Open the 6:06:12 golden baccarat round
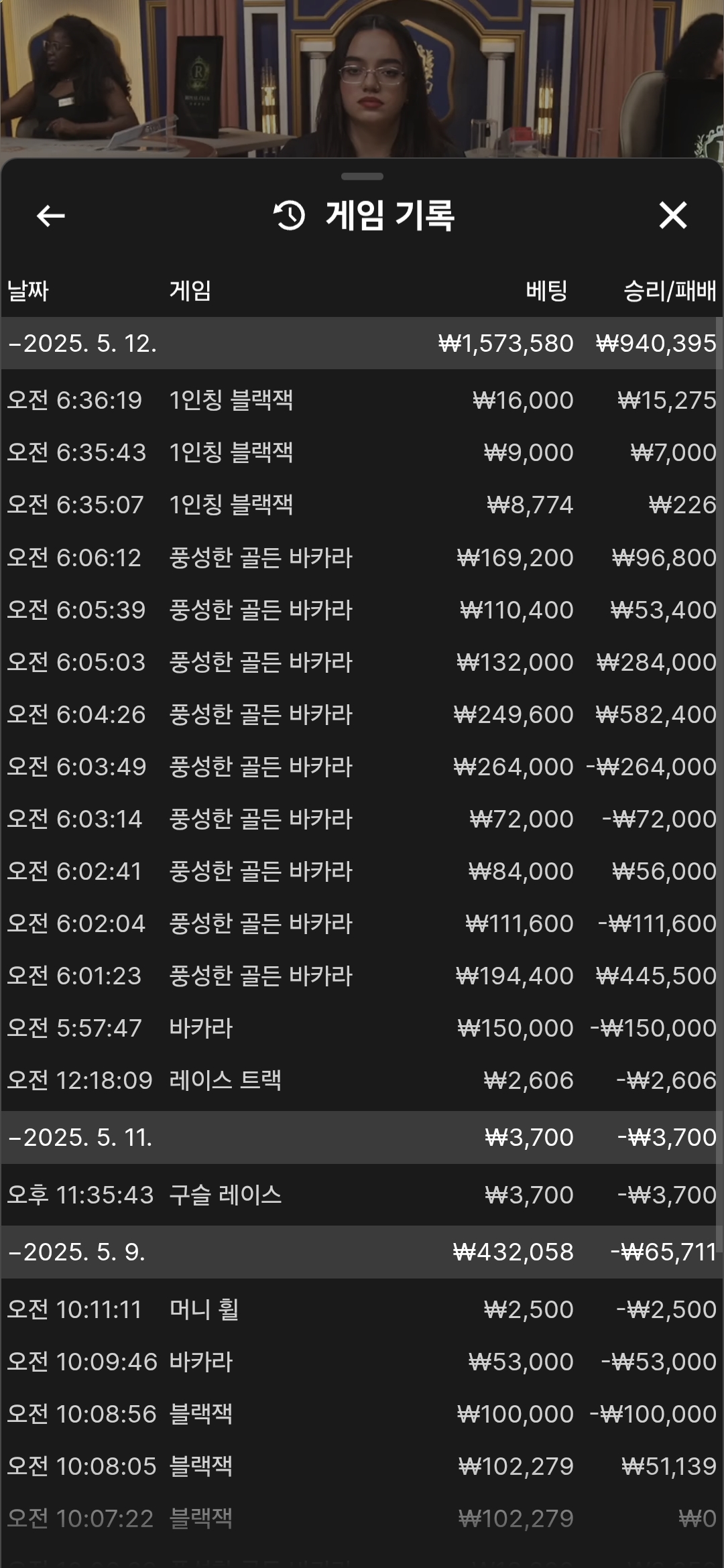Screen dimensions: 724x1568 pos(362,558)
